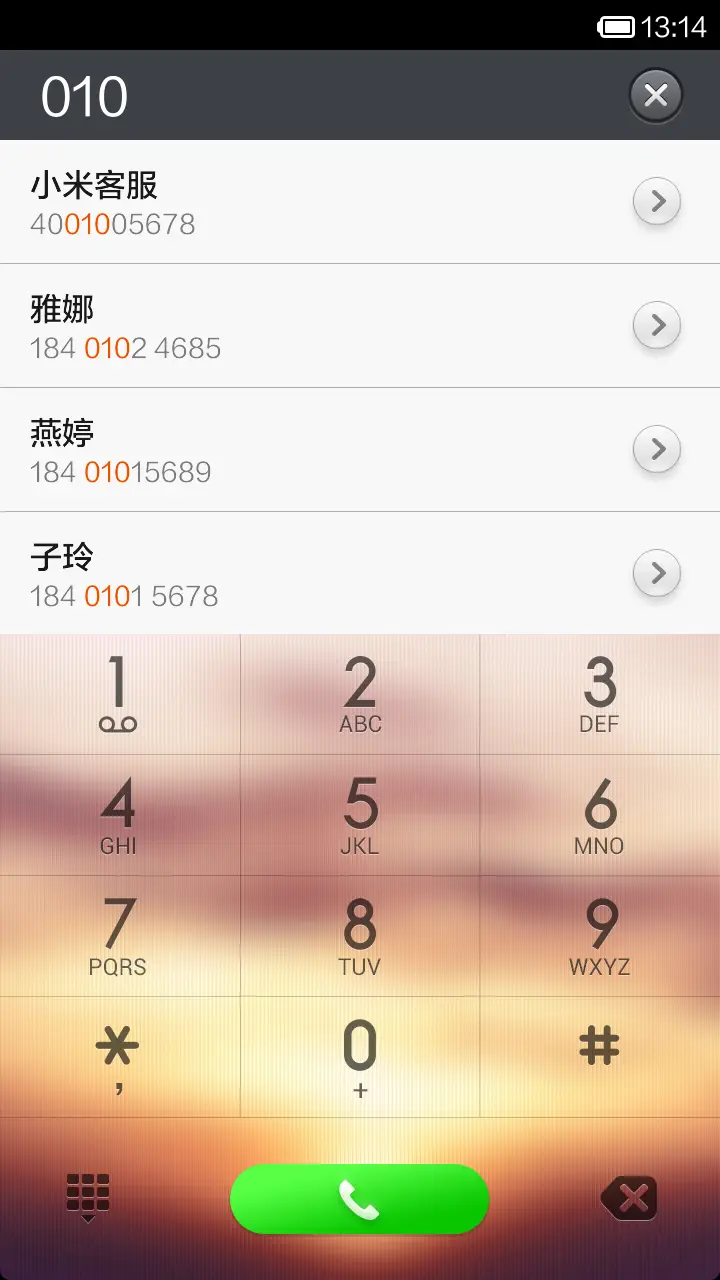Select the 雅娜 search result row
The image size is (720, 1280).
click(300, 325)
